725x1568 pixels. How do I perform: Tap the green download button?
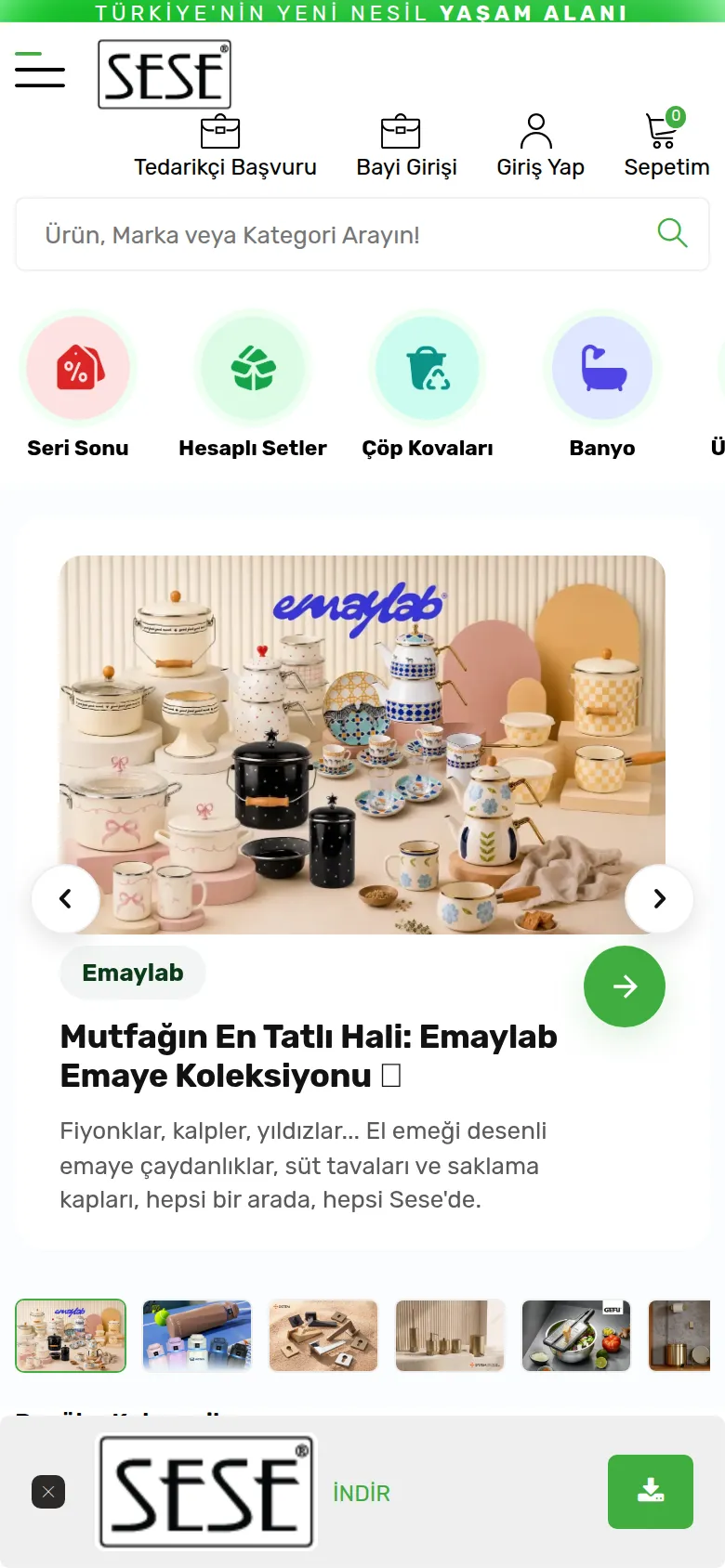coord(651,1492)
